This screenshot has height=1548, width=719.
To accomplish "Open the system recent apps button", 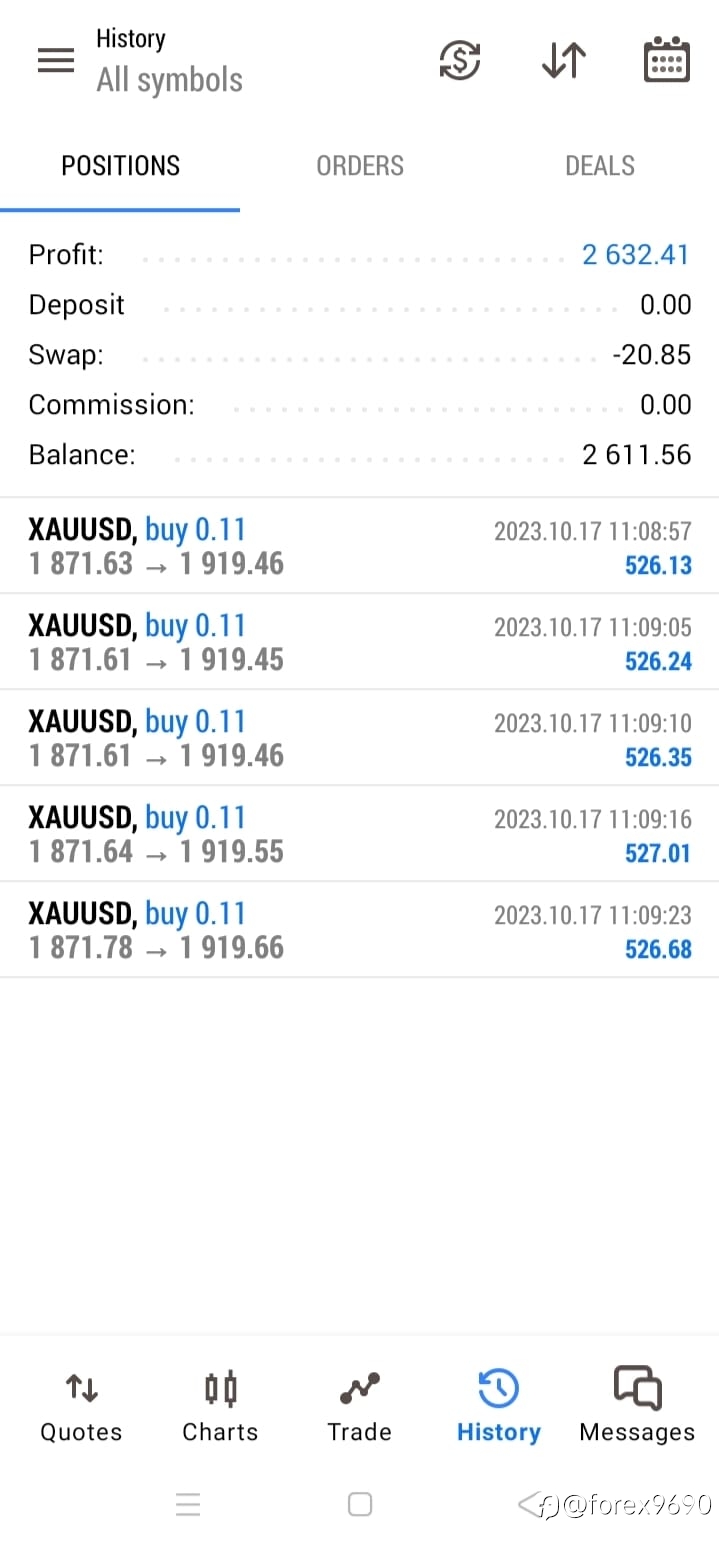I will (188, 1504).
